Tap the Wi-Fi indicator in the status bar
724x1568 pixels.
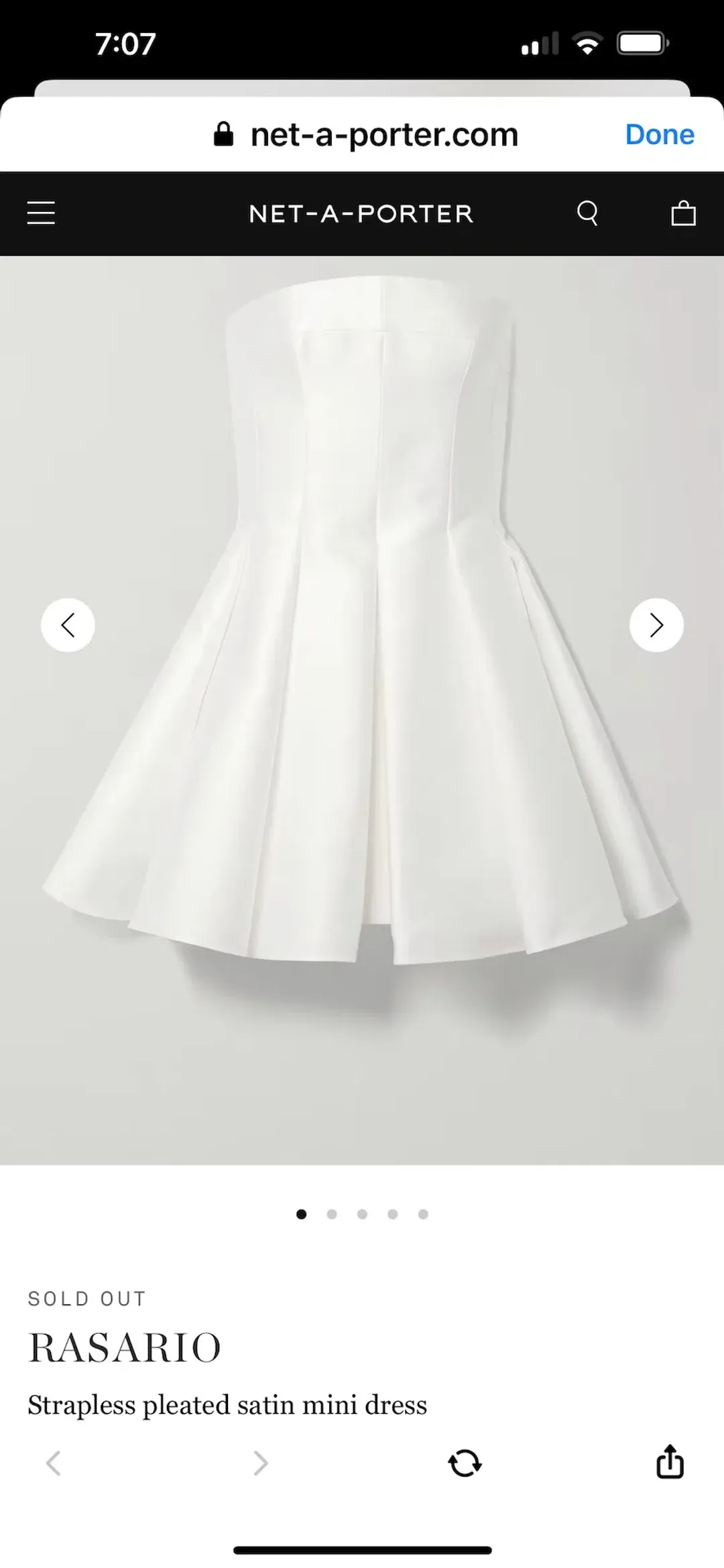[x=589, y=42]
